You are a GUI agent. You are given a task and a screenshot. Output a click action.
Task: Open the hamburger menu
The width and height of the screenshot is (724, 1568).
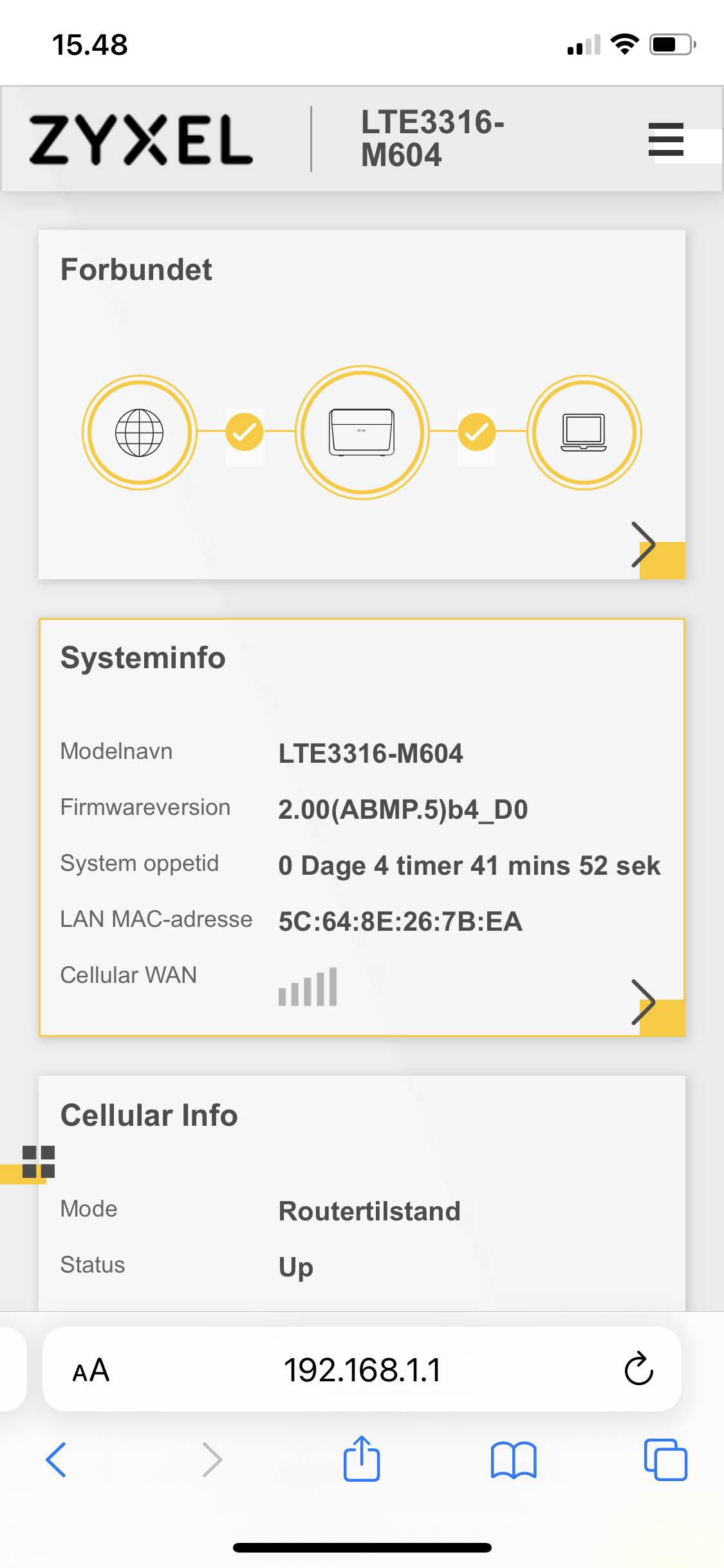tap(665, 139)
